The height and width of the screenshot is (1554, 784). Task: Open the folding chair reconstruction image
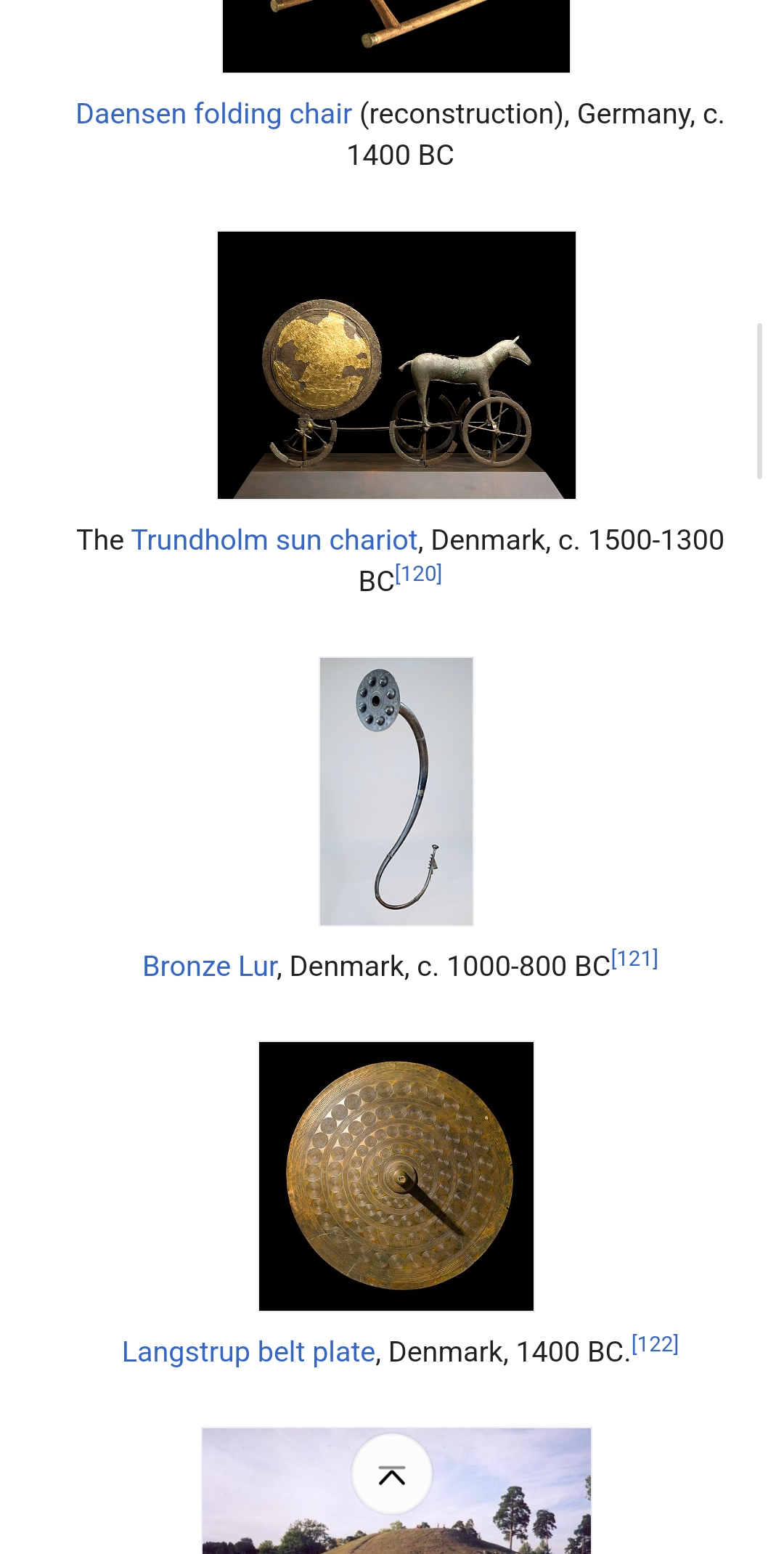pyautogui.click(x=396, y=36)
